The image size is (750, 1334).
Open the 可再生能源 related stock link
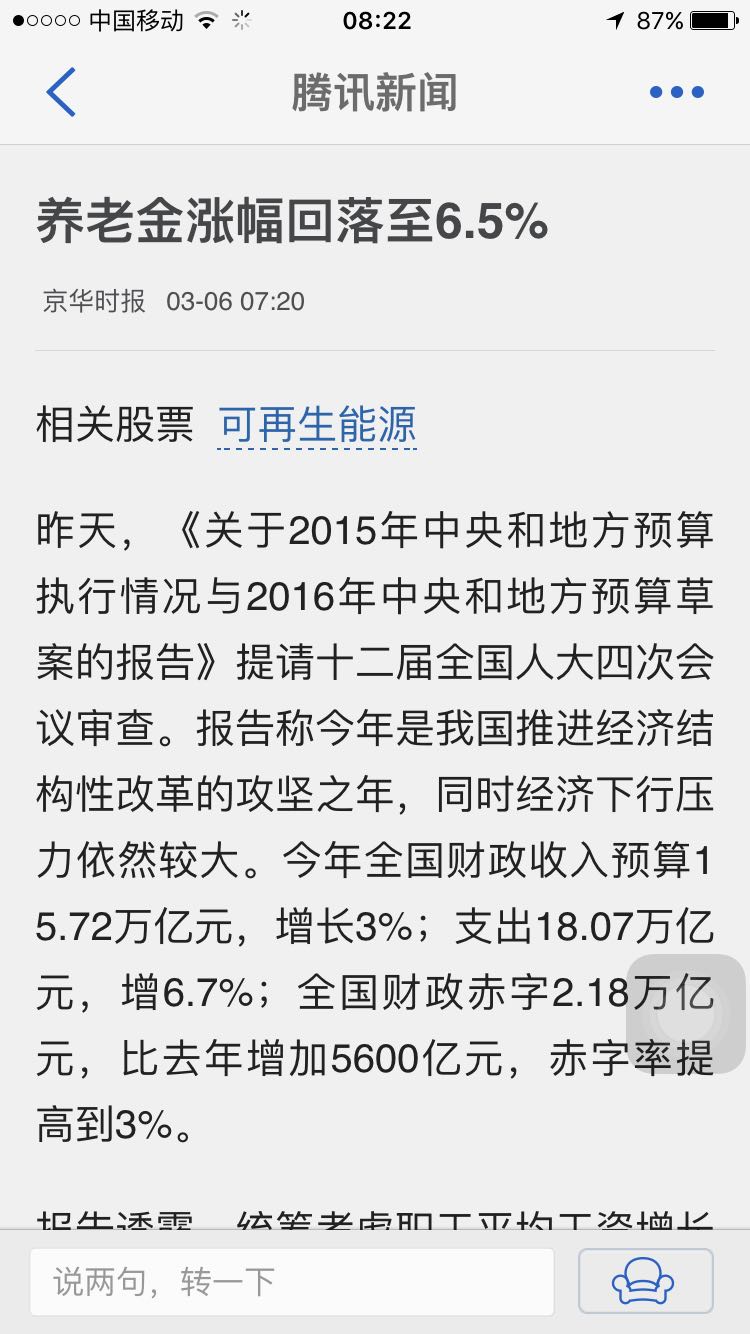coord(317,426)
